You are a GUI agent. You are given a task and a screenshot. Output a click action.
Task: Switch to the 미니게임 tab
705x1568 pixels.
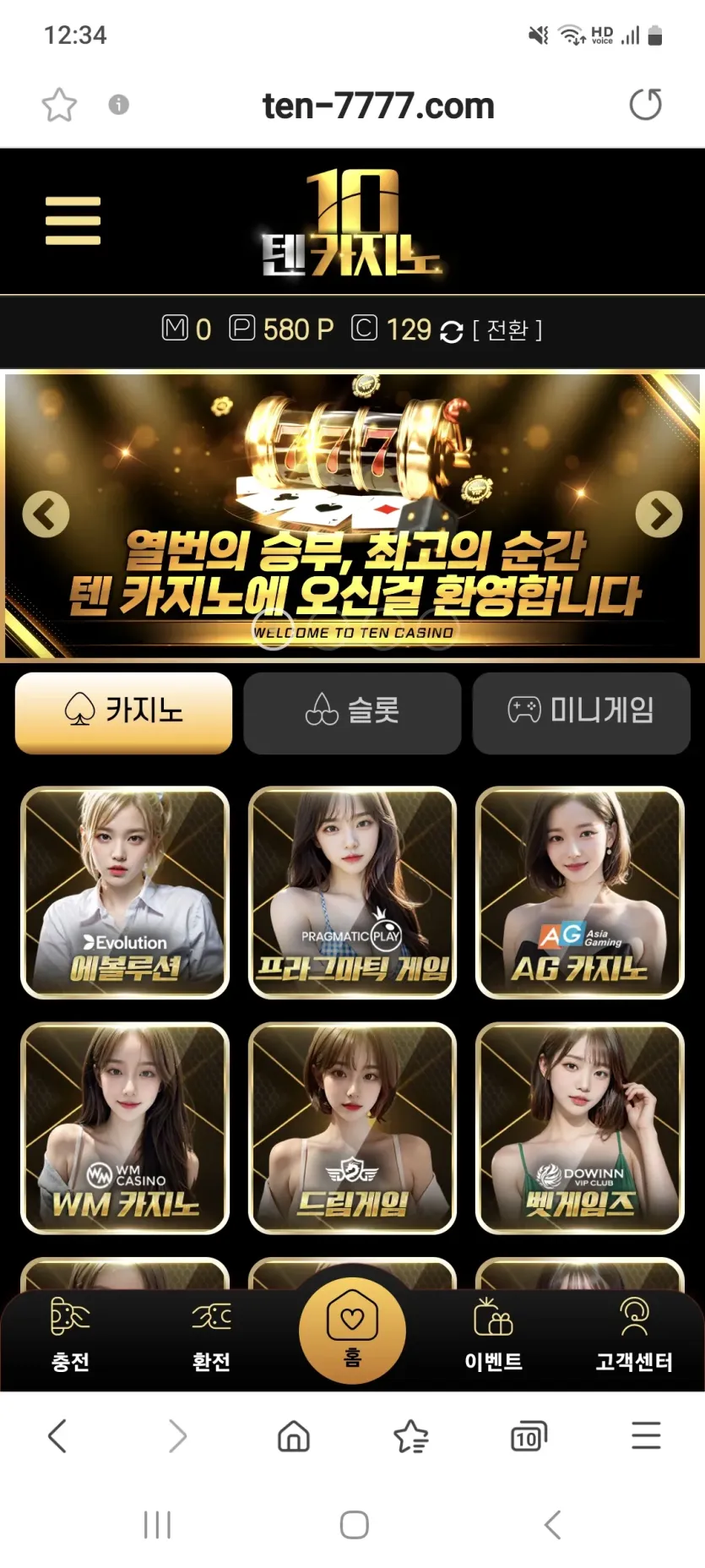coord(581,712)
